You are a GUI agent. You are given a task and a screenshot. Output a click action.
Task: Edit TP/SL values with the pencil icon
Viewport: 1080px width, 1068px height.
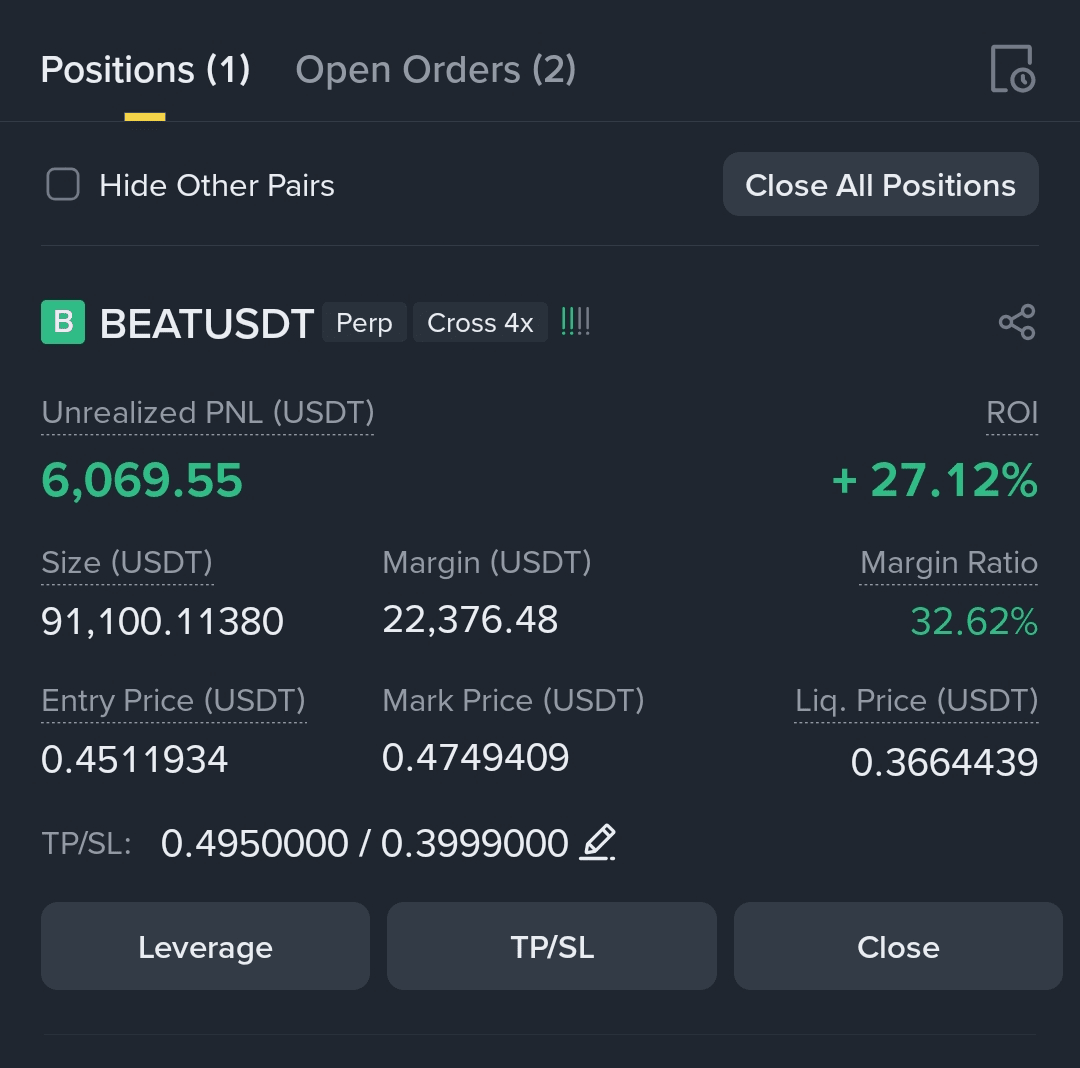tap(597, 842)
